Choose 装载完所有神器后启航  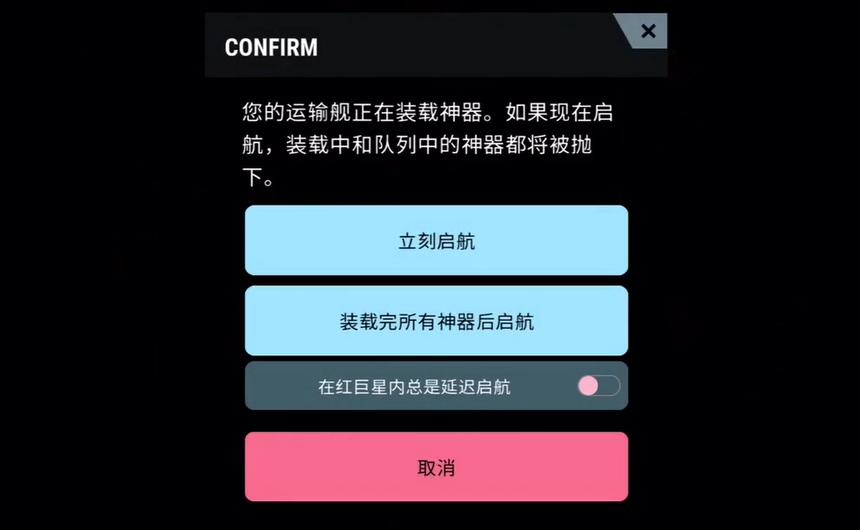coord(436,321)
